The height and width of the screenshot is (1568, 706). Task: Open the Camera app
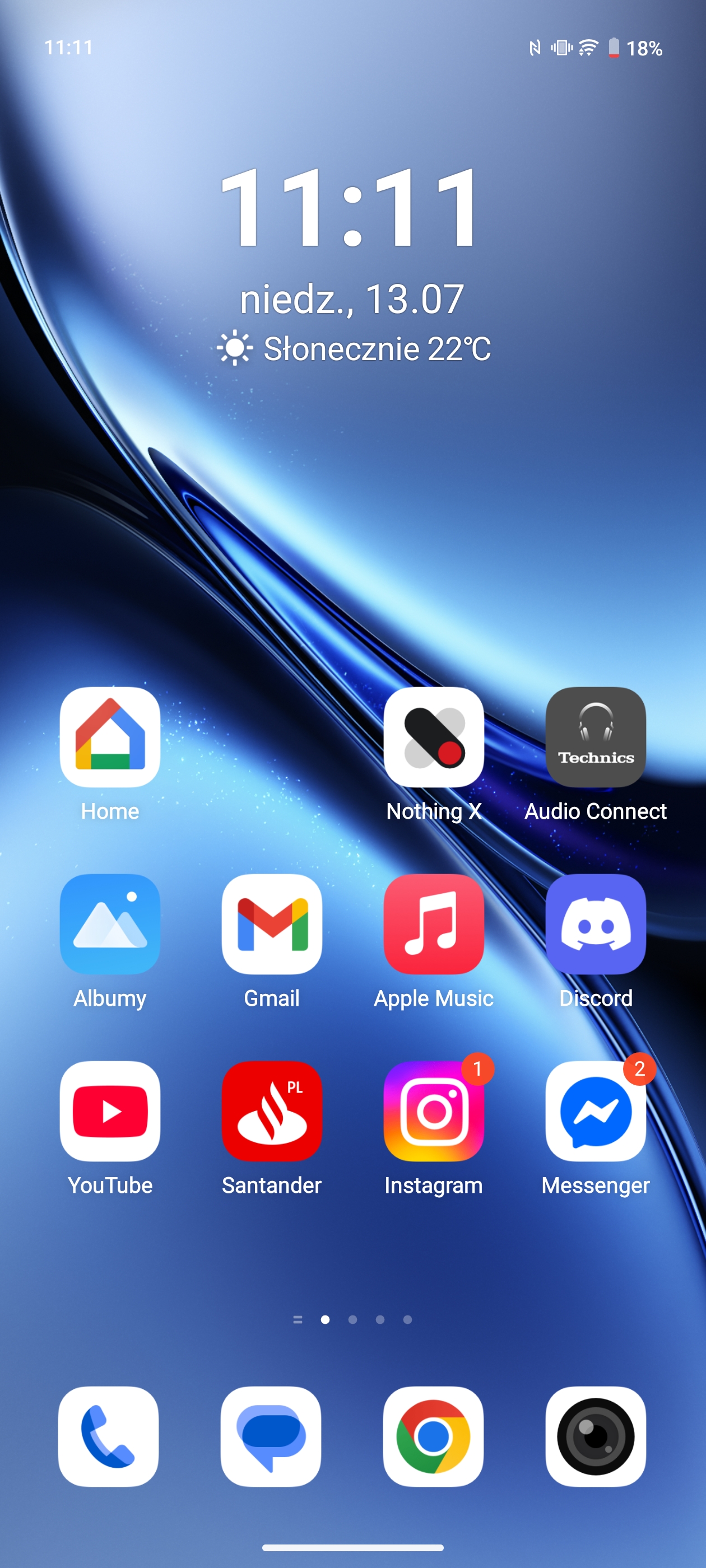[596, 1436]
